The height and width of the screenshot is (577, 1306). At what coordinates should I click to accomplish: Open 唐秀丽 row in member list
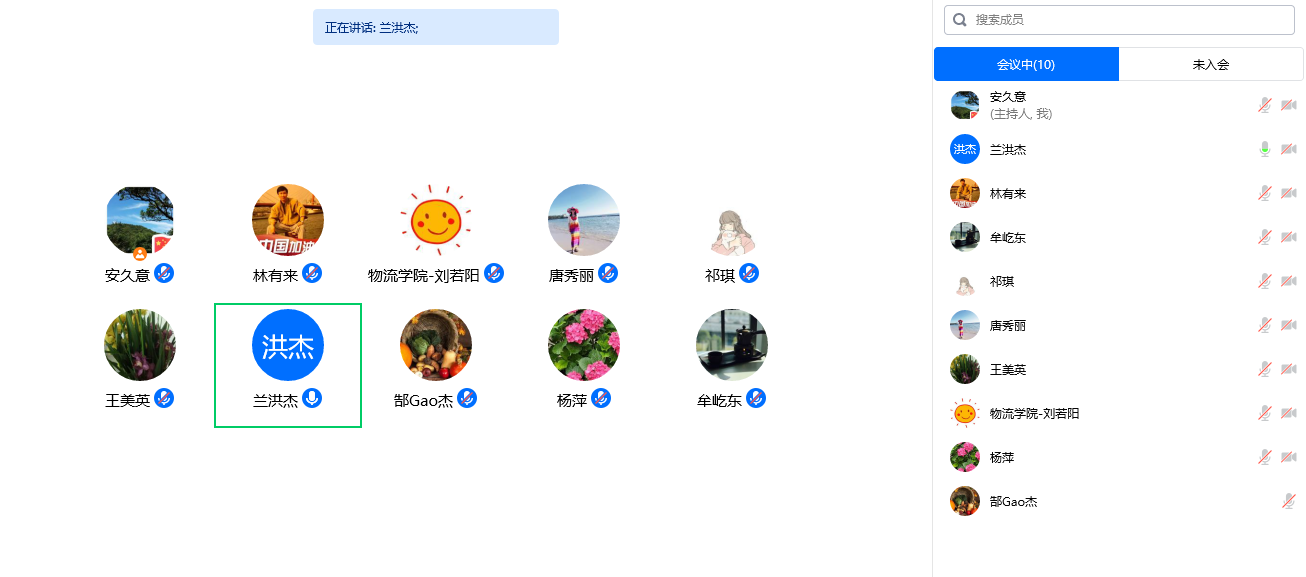coord(1008,325)
